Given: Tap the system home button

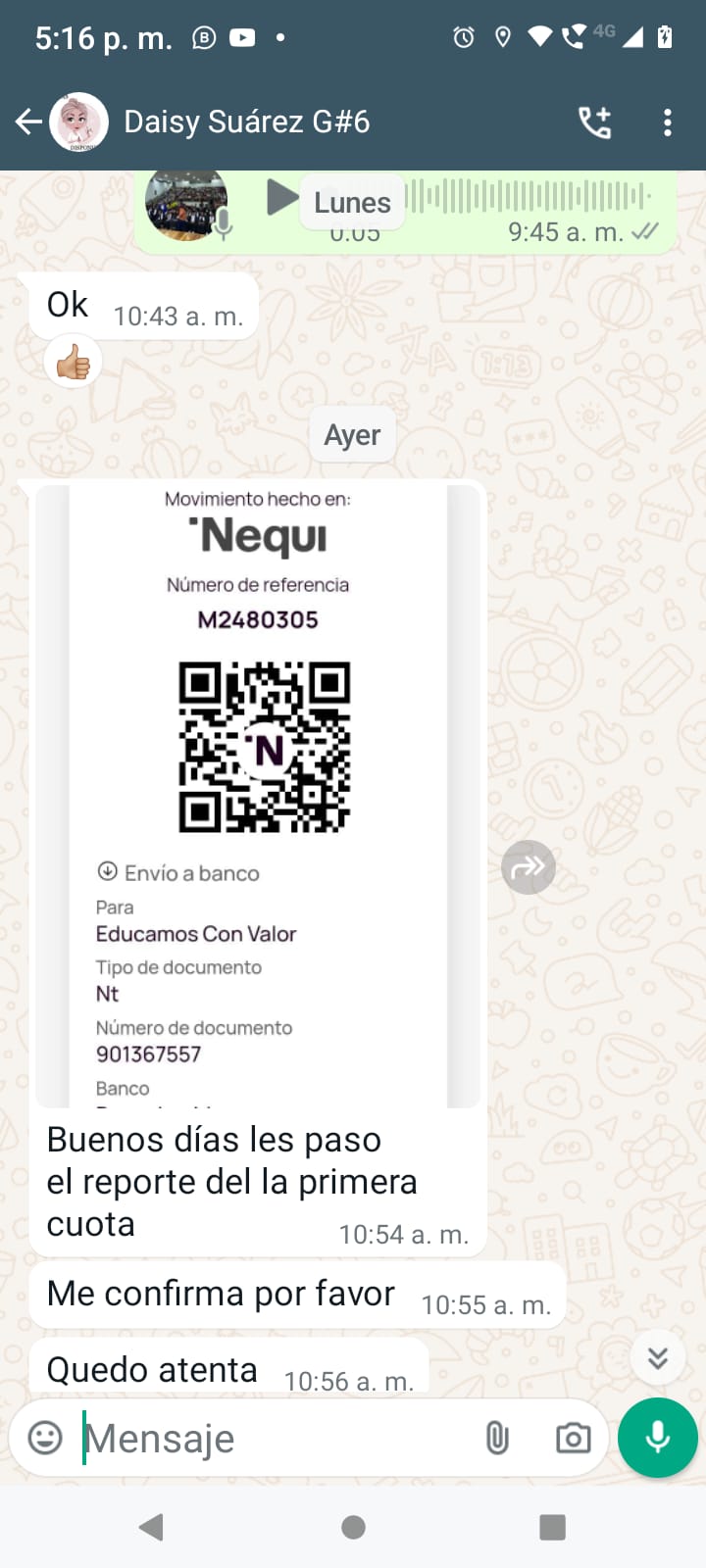Looking at the screenshot, I should tap(353, 1527).
